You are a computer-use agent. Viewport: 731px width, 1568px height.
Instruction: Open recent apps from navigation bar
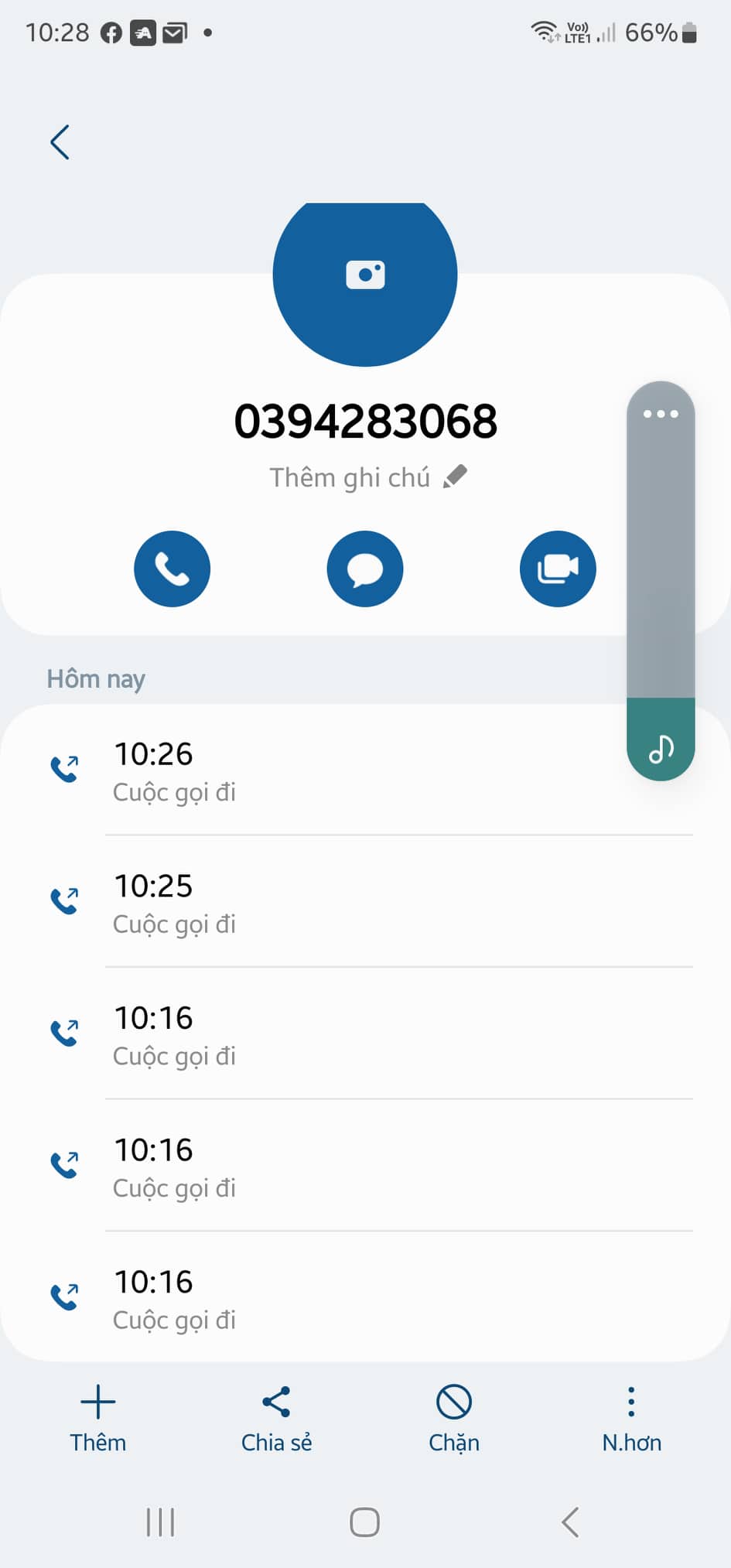click(x=160, y=1522)
